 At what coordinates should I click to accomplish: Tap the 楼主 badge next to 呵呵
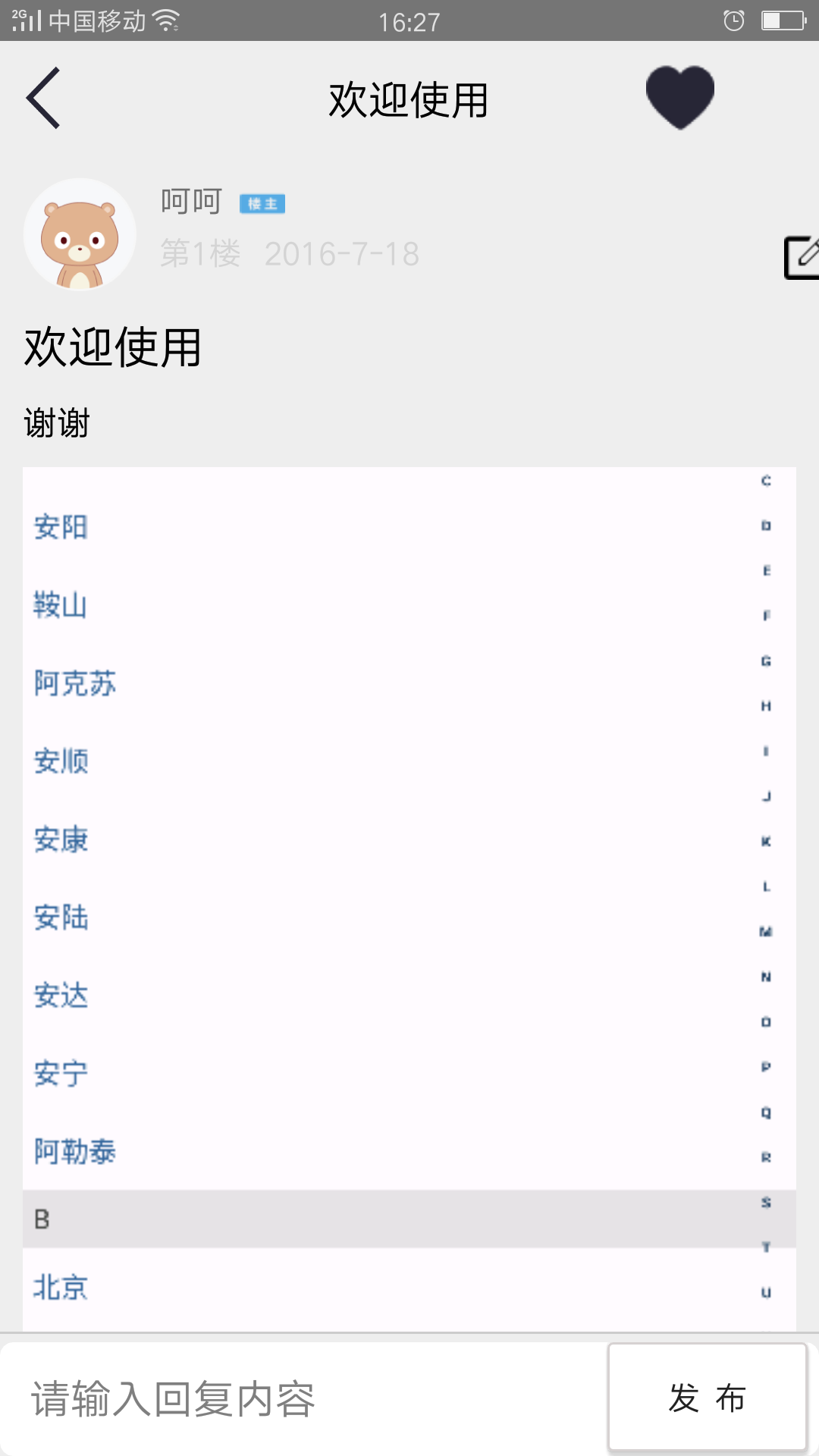coord(262,203)
